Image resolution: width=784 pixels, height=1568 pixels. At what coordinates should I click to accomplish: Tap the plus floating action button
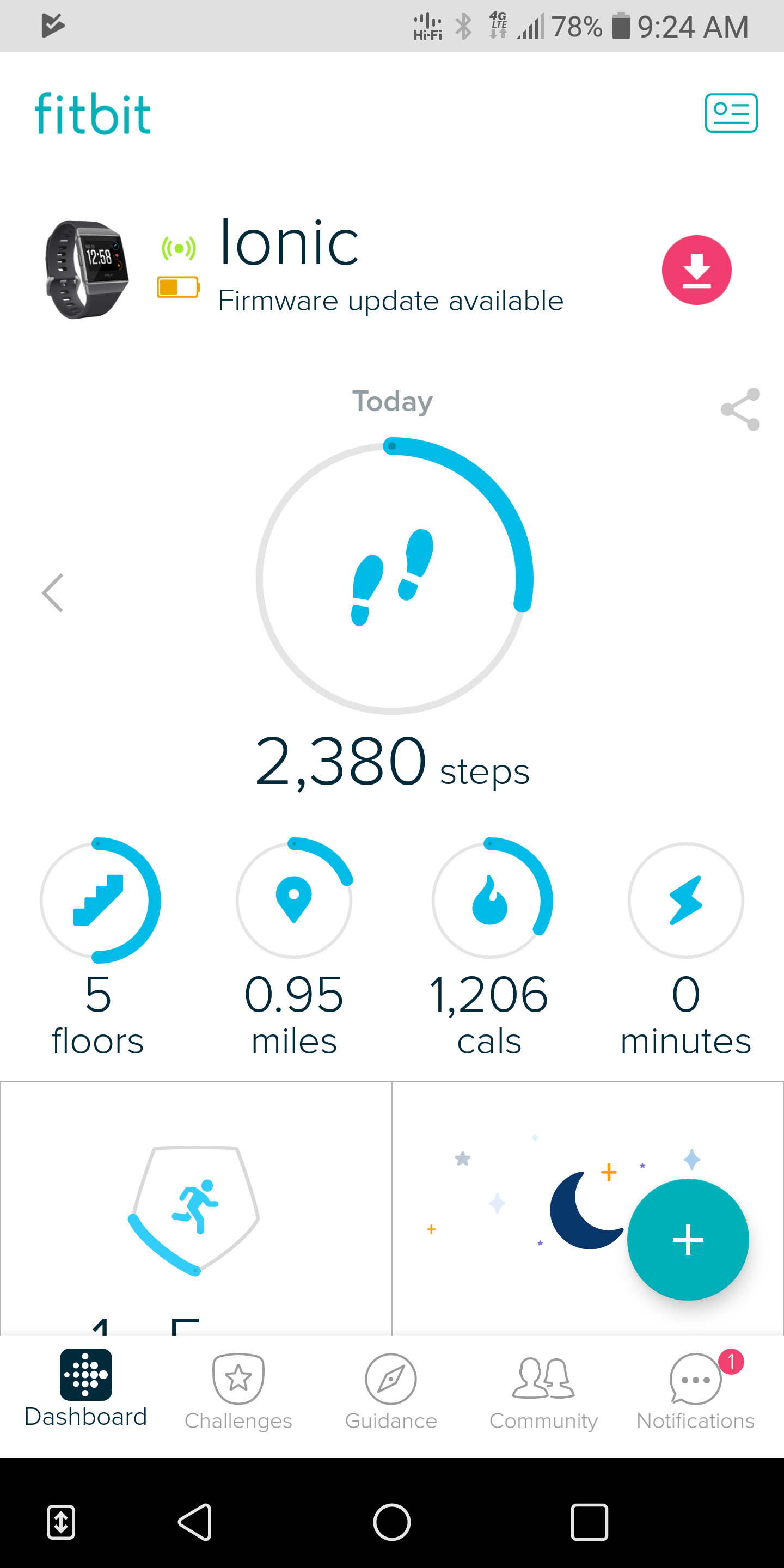point(688,1239)
